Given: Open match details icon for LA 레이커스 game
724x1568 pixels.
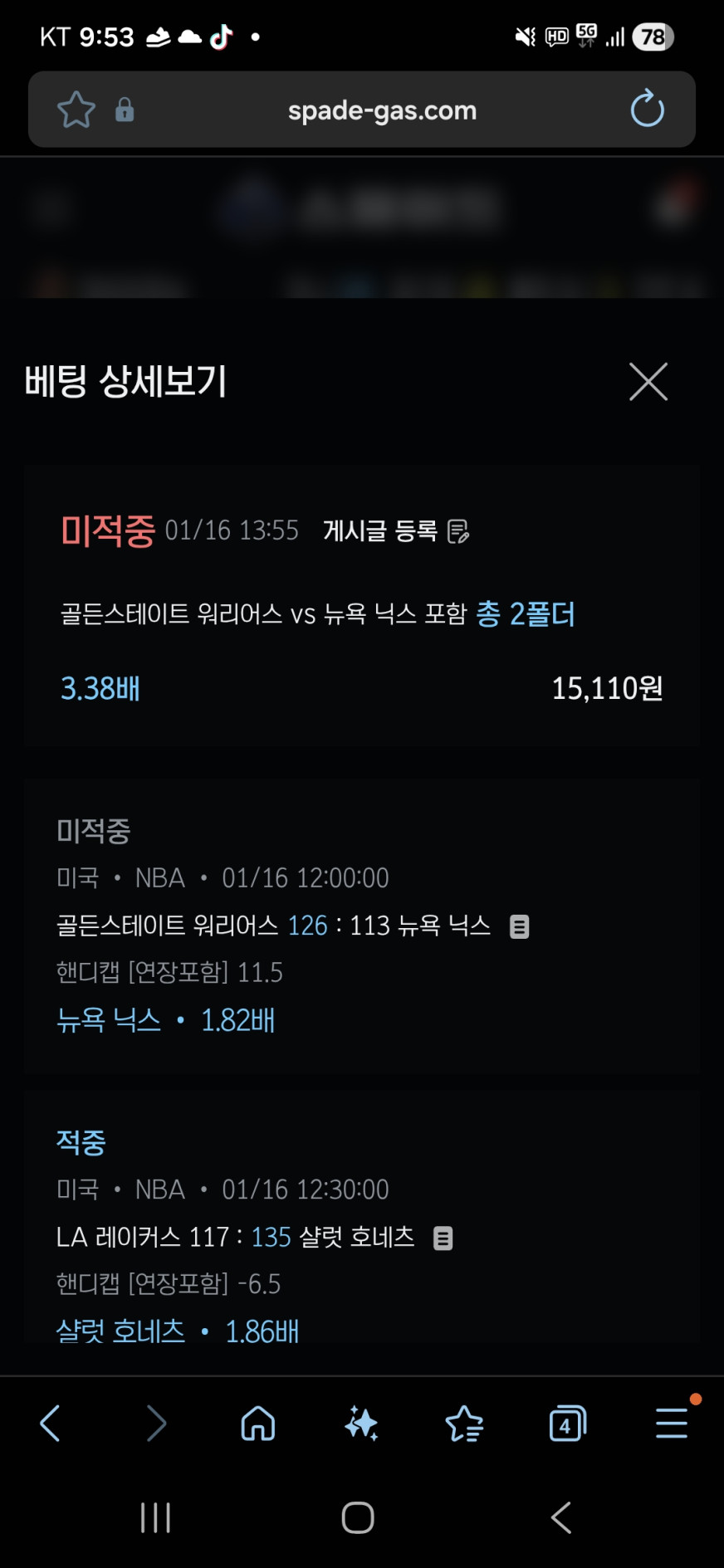Looking at the screenshot, I should tap(443, 1238).
